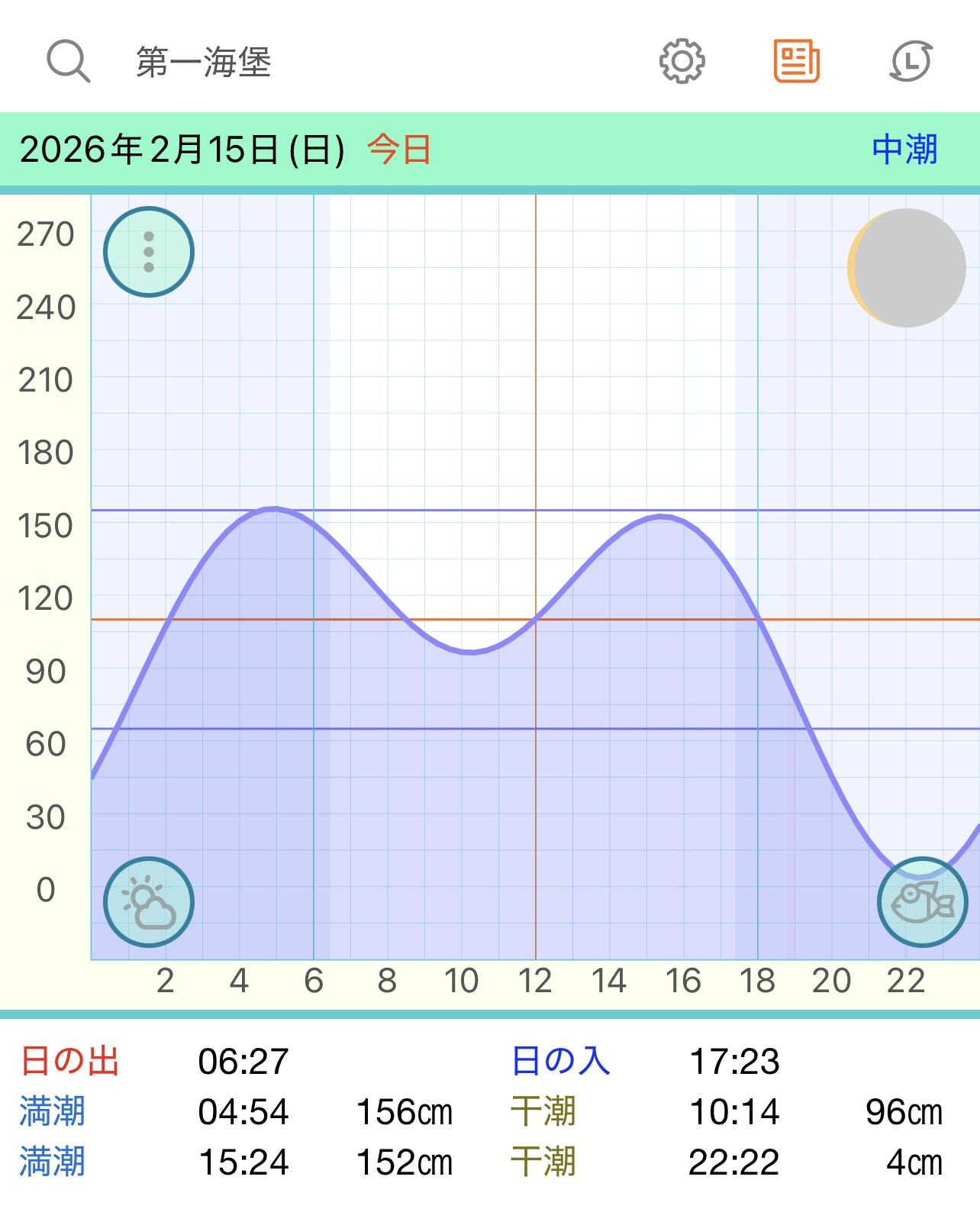
Task: Tap the location name 第一海堡
Action: point(204,62)
